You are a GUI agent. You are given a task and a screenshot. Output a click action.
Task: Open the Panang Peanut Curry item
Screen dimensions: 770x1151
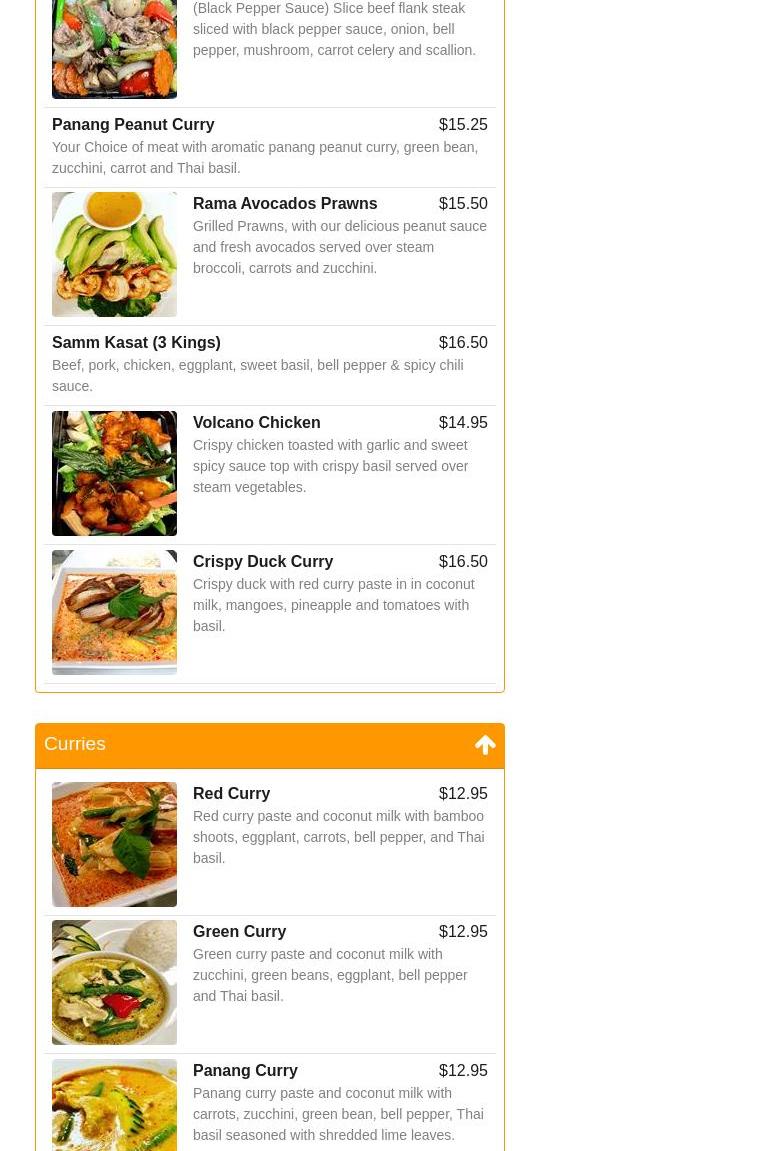134,125
